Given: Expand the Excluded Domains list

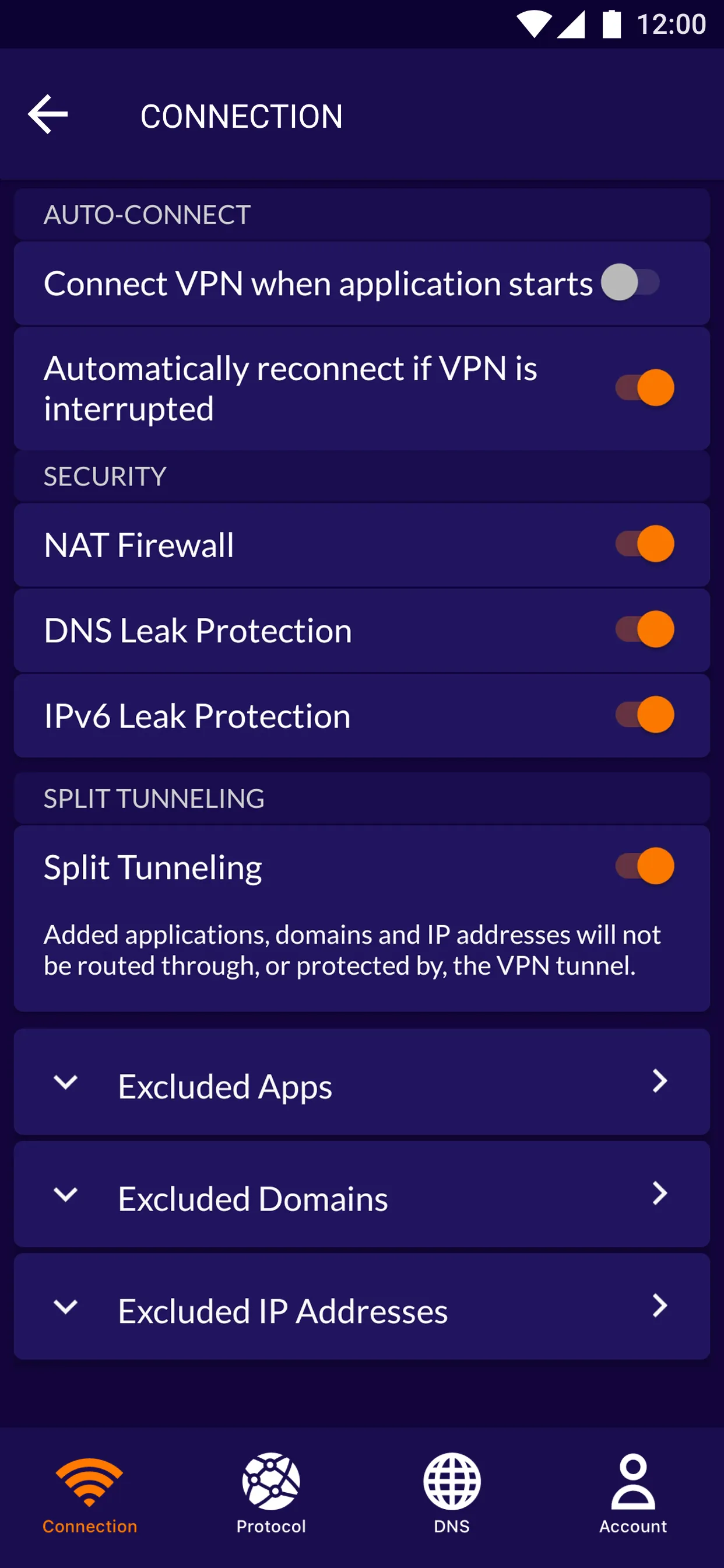Looking at the screenshot, I should pyautogui.click(x=65, y=1195).
